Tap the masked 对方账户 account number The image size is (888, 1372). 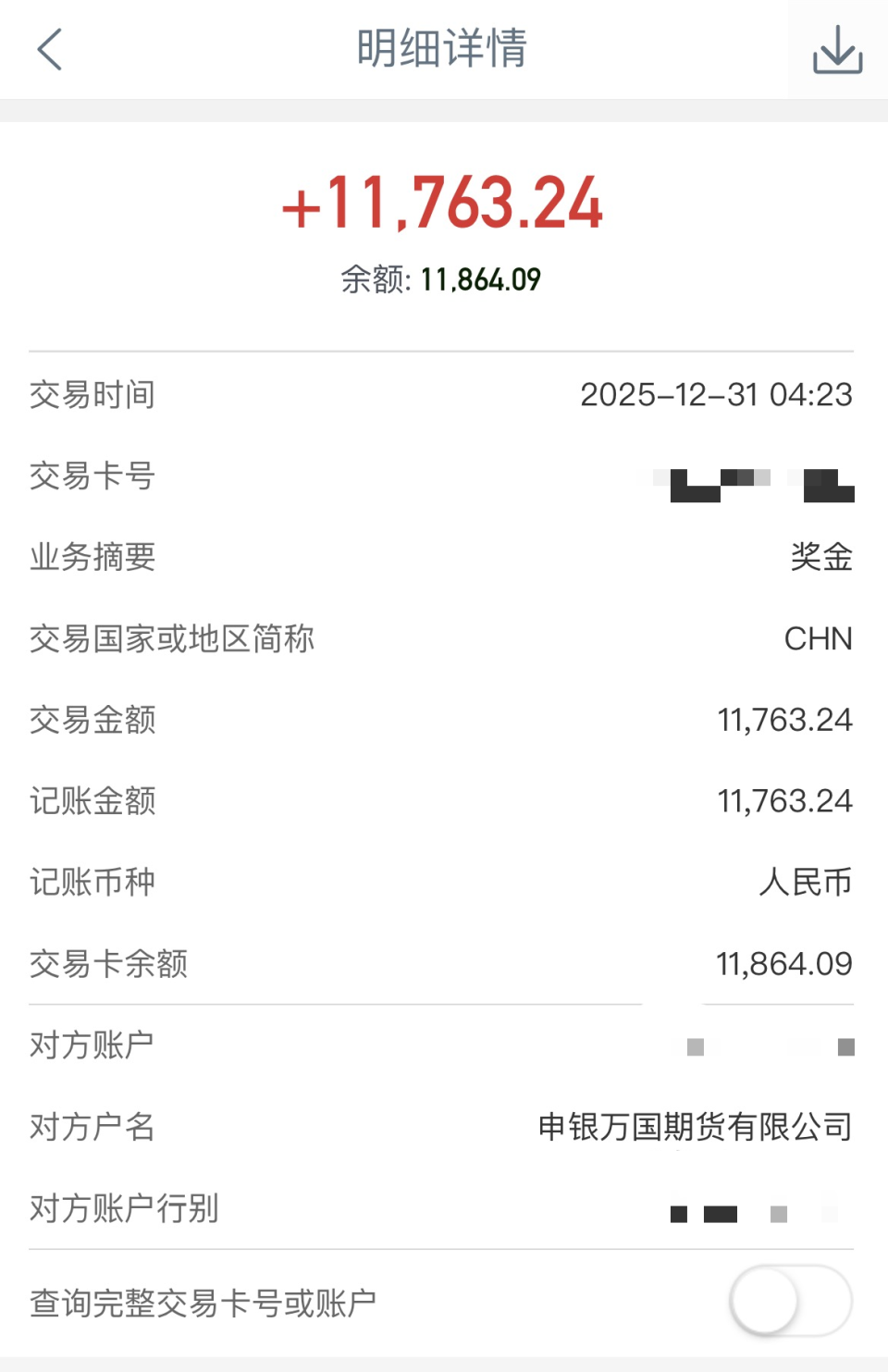pyautogui.click(x=768, y=1045)
